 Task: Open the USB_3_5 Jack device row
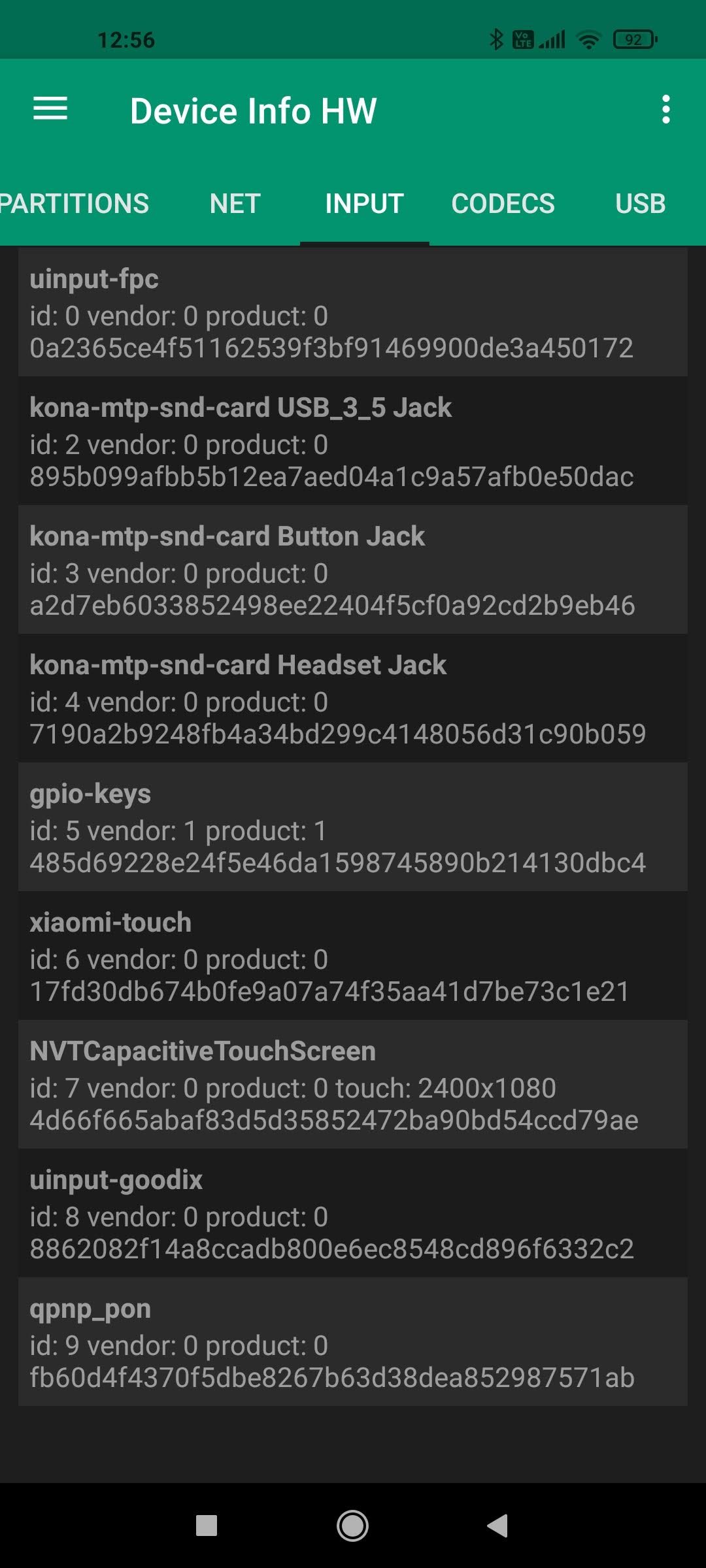[353, 441]
